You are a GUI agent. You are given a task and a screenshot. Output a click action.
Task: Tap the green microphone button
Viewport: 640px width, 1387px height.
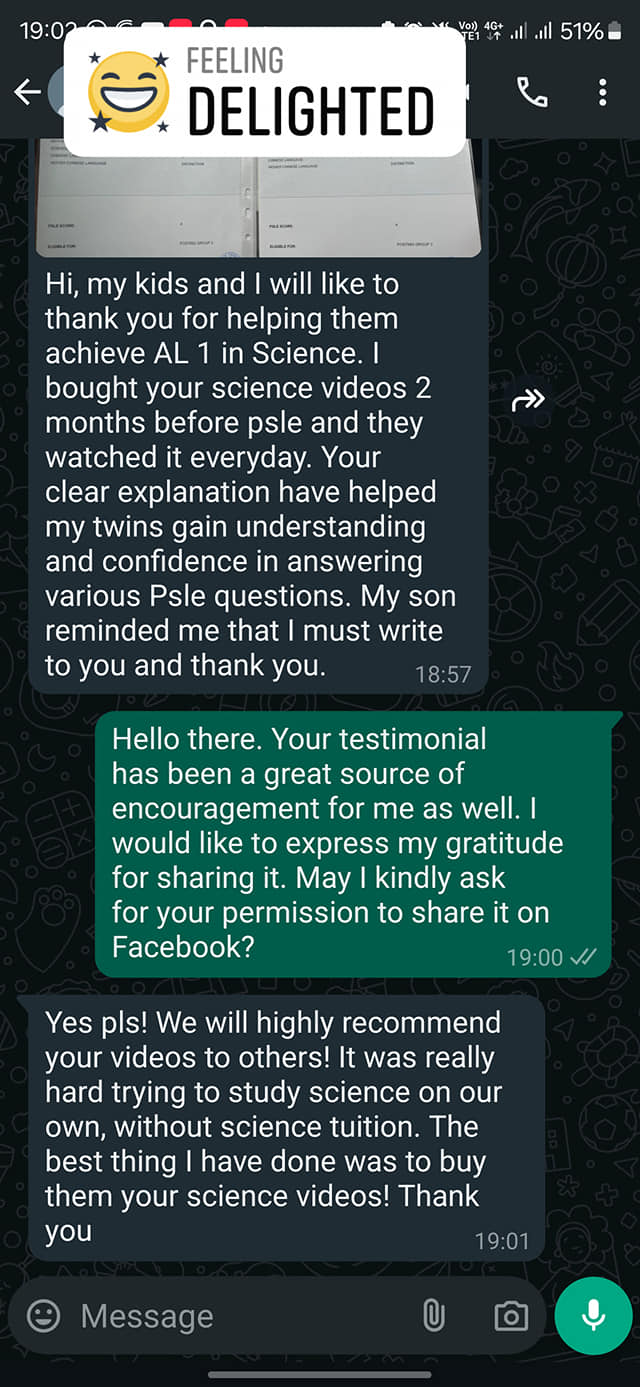pos(594,1316)
